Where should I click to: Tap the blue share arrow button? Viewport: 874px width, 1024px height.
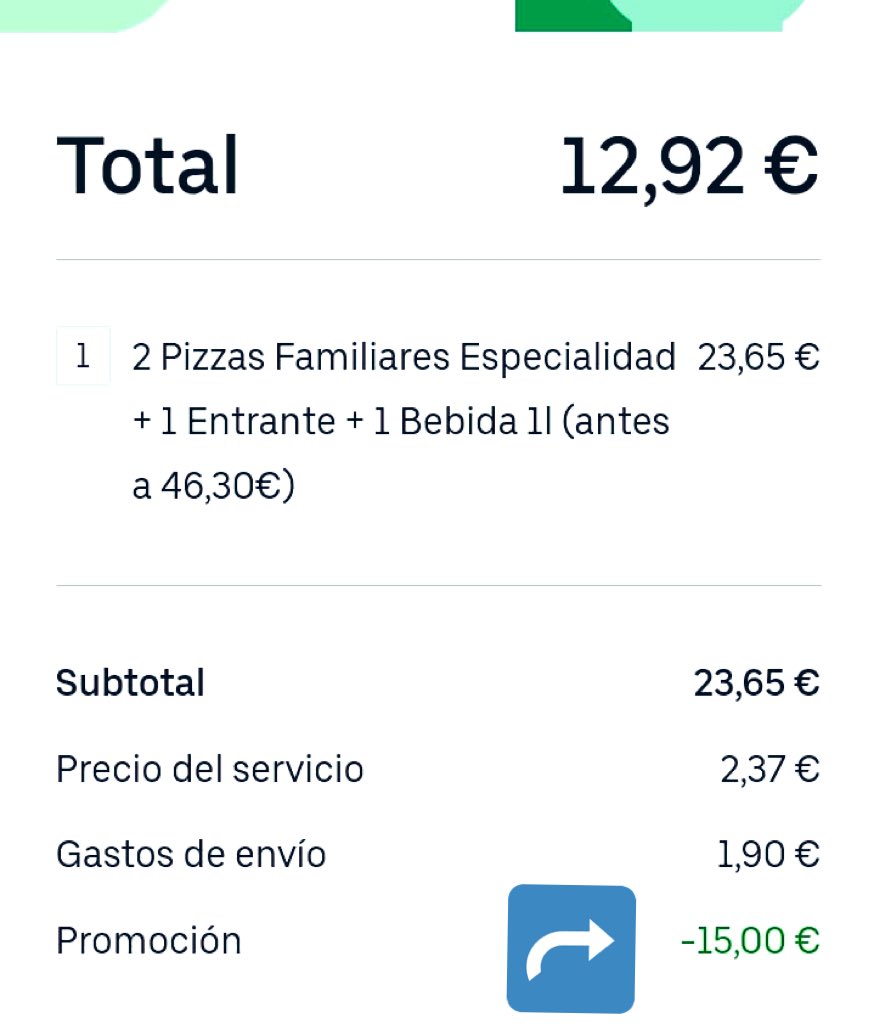571,948
